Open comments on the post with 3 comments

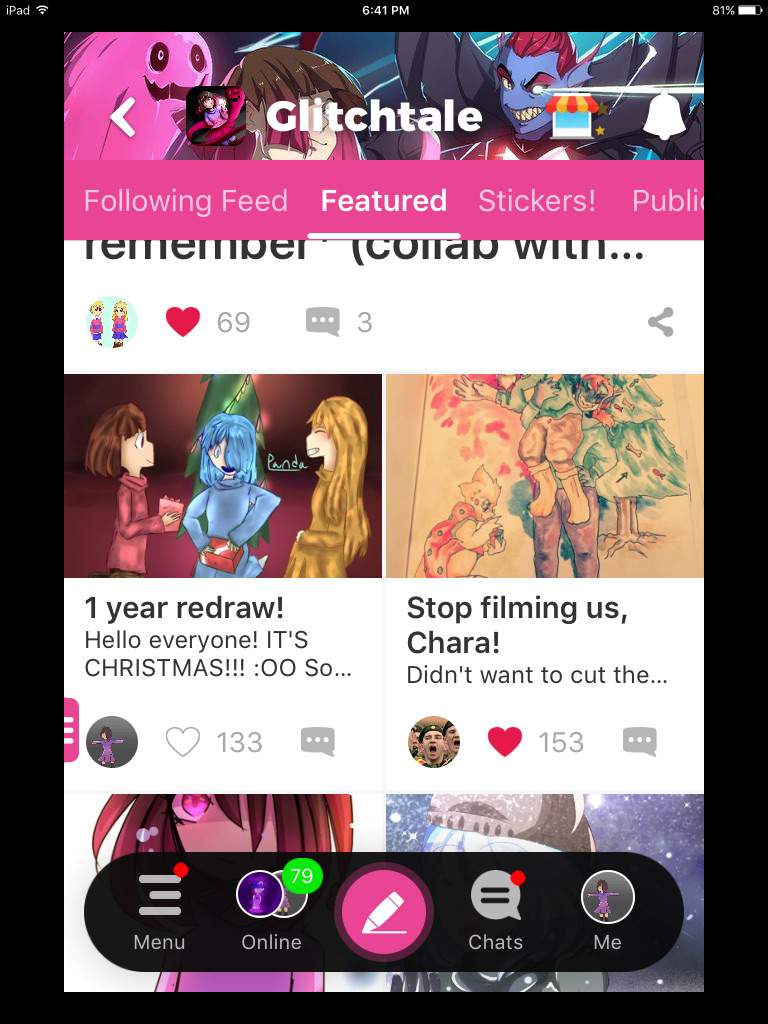point(323,322)
